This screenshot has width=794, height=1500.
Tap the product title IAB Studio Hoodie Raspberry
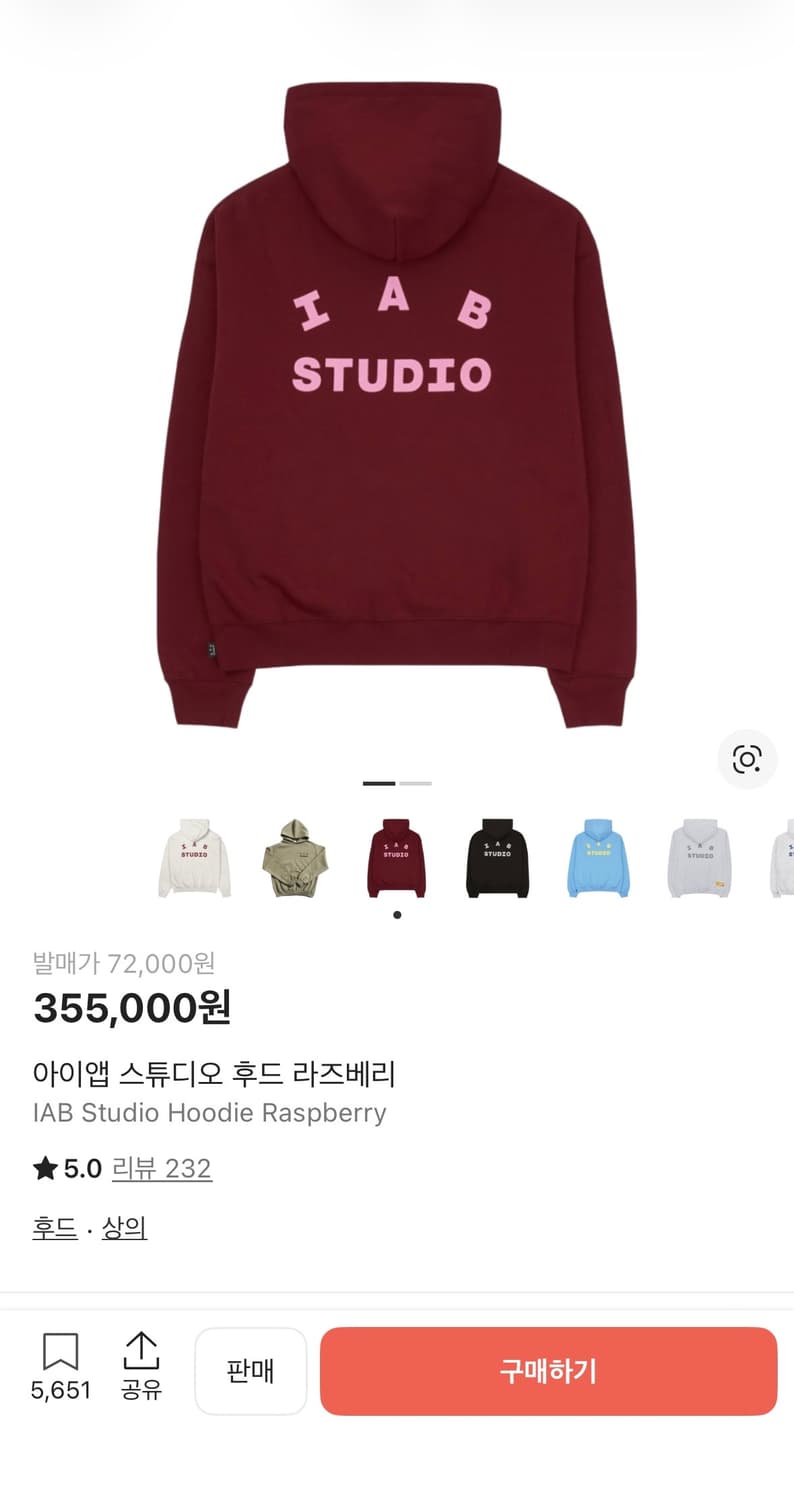click(x=211, y=1112)
